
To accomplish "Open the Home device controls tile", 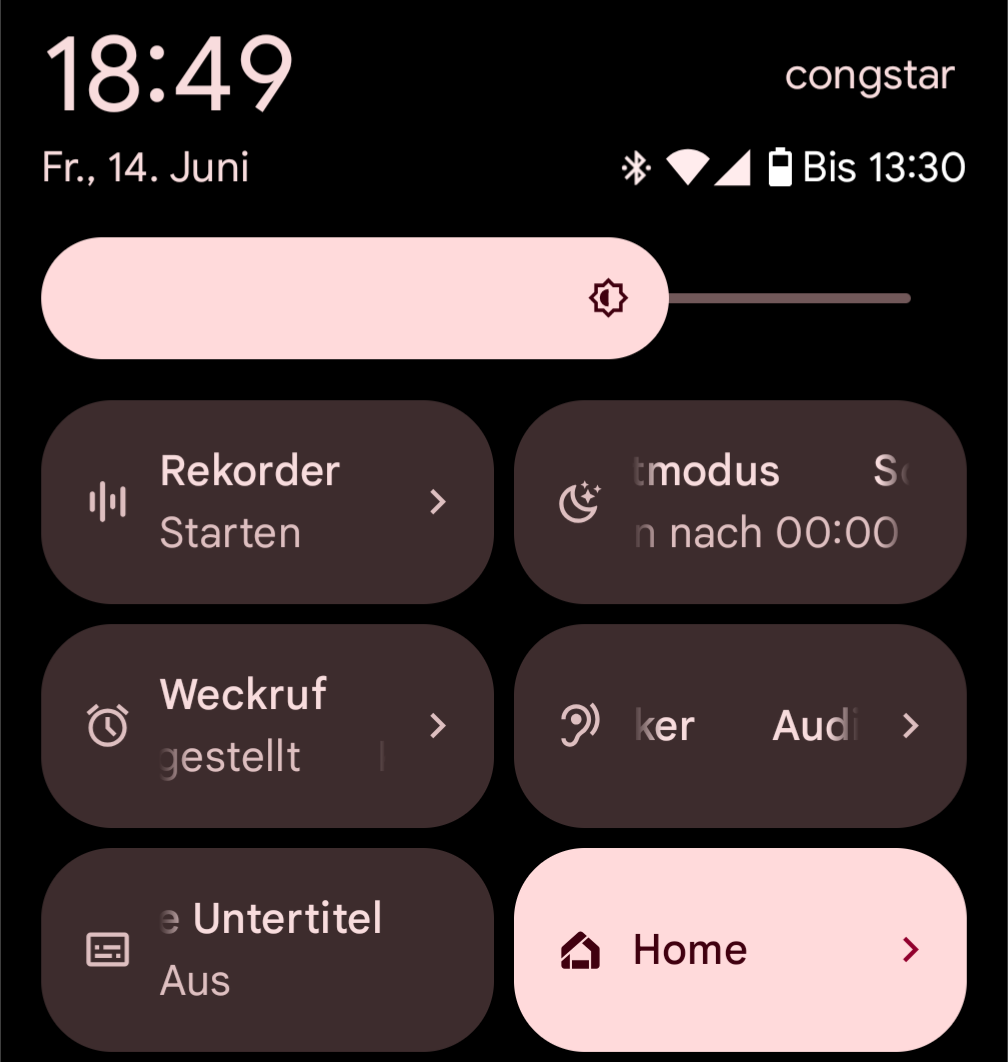I will 740,950.
